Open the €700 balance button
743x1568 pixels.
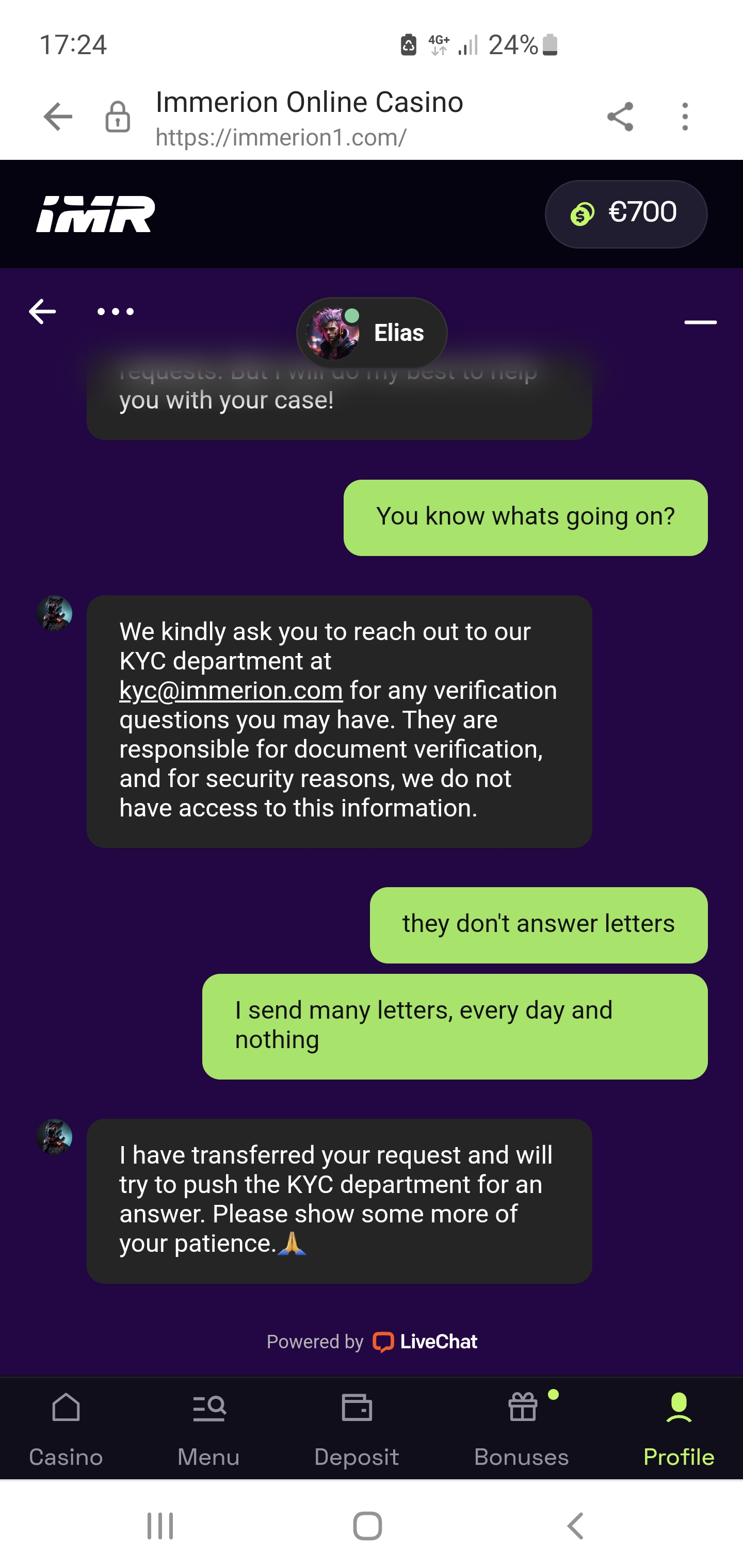[x=625, y=214]
